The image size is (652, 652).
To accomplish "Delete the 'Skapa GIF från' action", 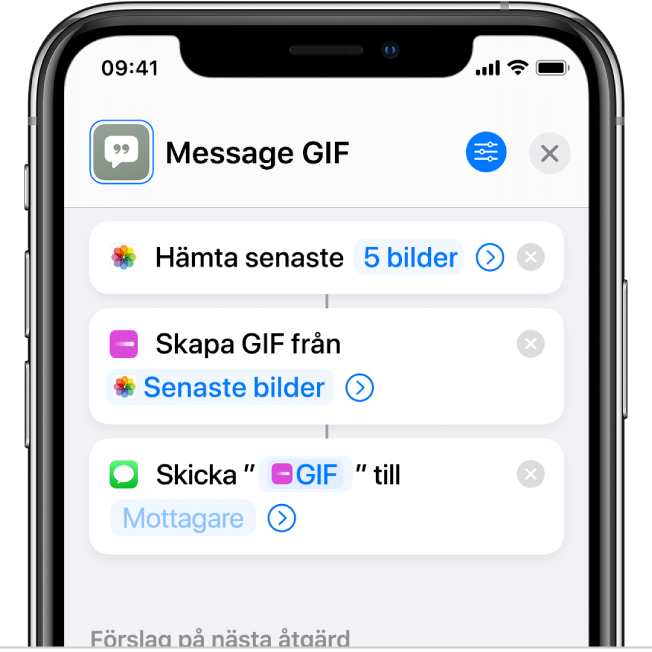I will click(x=531, y=344).
